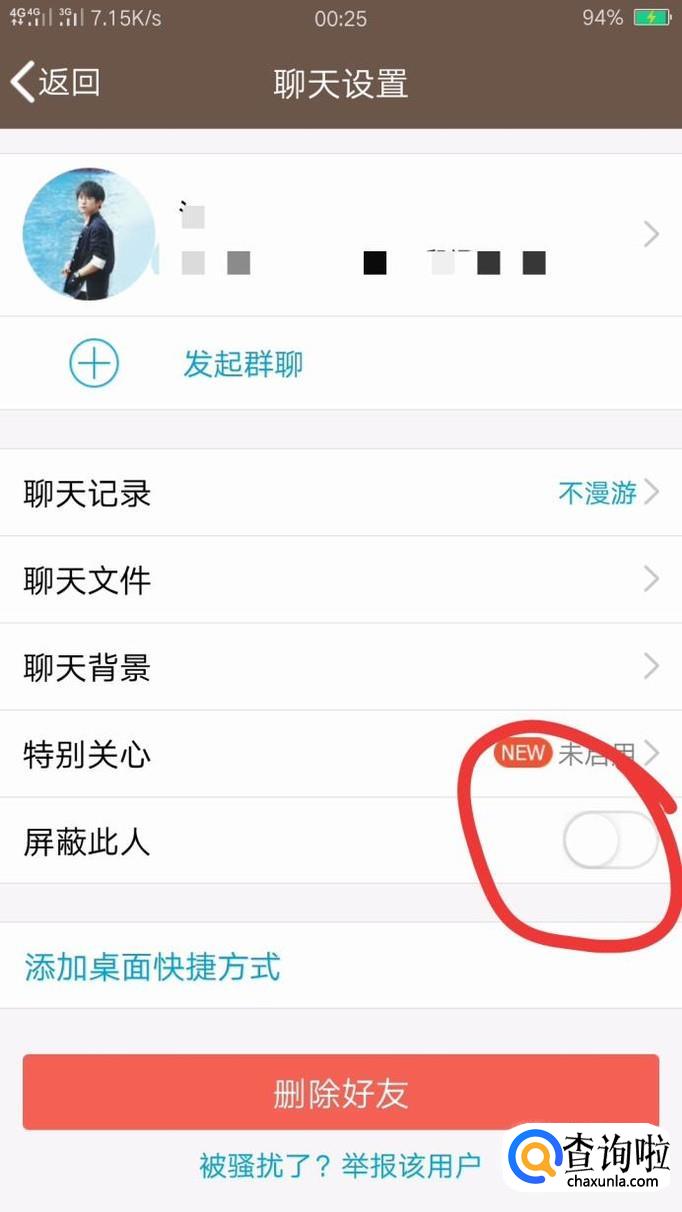Open 聊天记录 settings

click(x=340, y=493)
